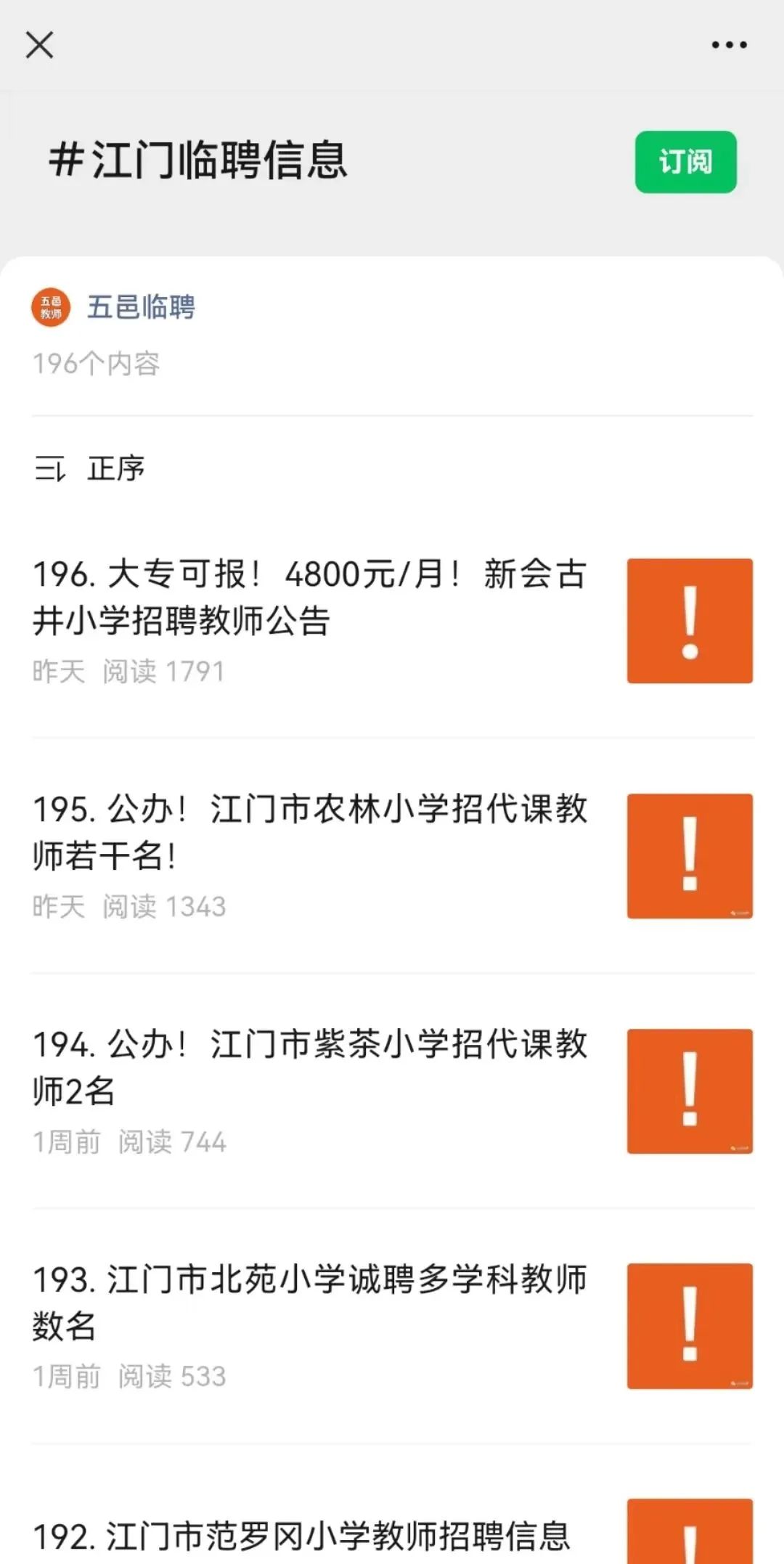Open article 195 about 江门市农林小学代课教师
This screenshot has width=784, height=1564.
point(392,855)
